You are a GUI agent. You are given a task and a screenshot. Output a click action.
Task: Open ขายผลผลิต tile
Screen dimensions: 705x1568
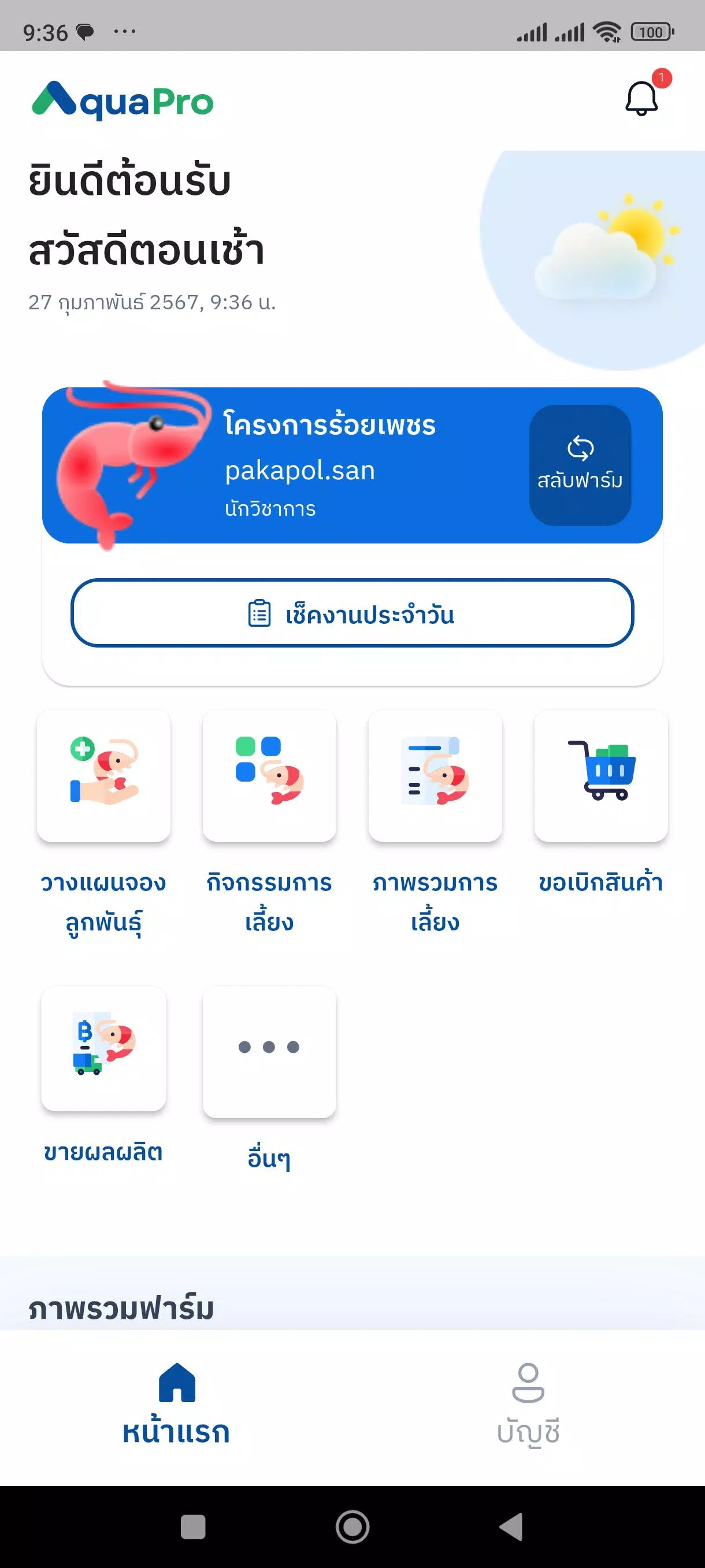tap(103, 1049)
